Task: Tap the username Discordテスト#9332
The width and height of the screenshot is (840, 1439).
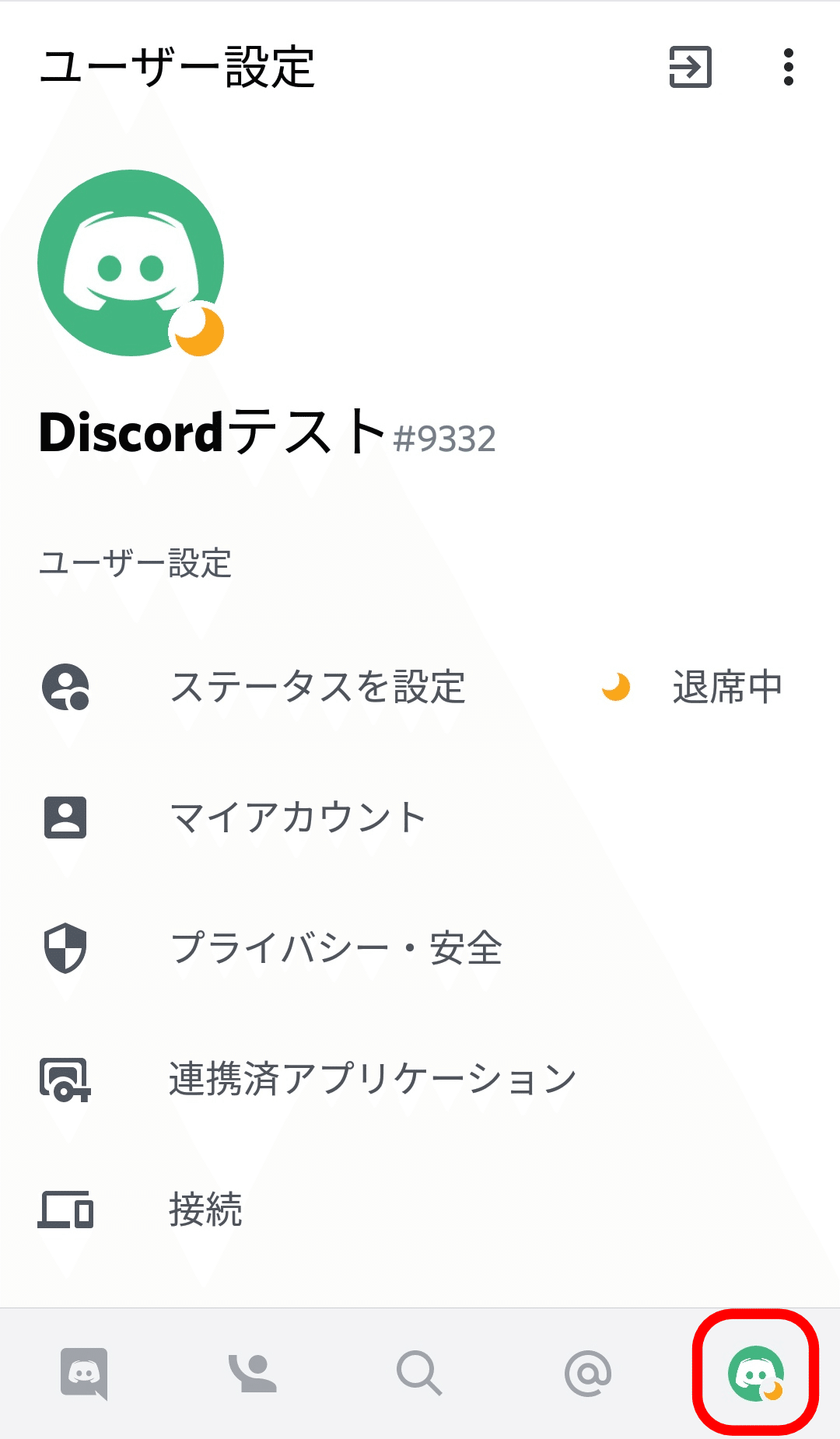Action: [x=268, y=436]
